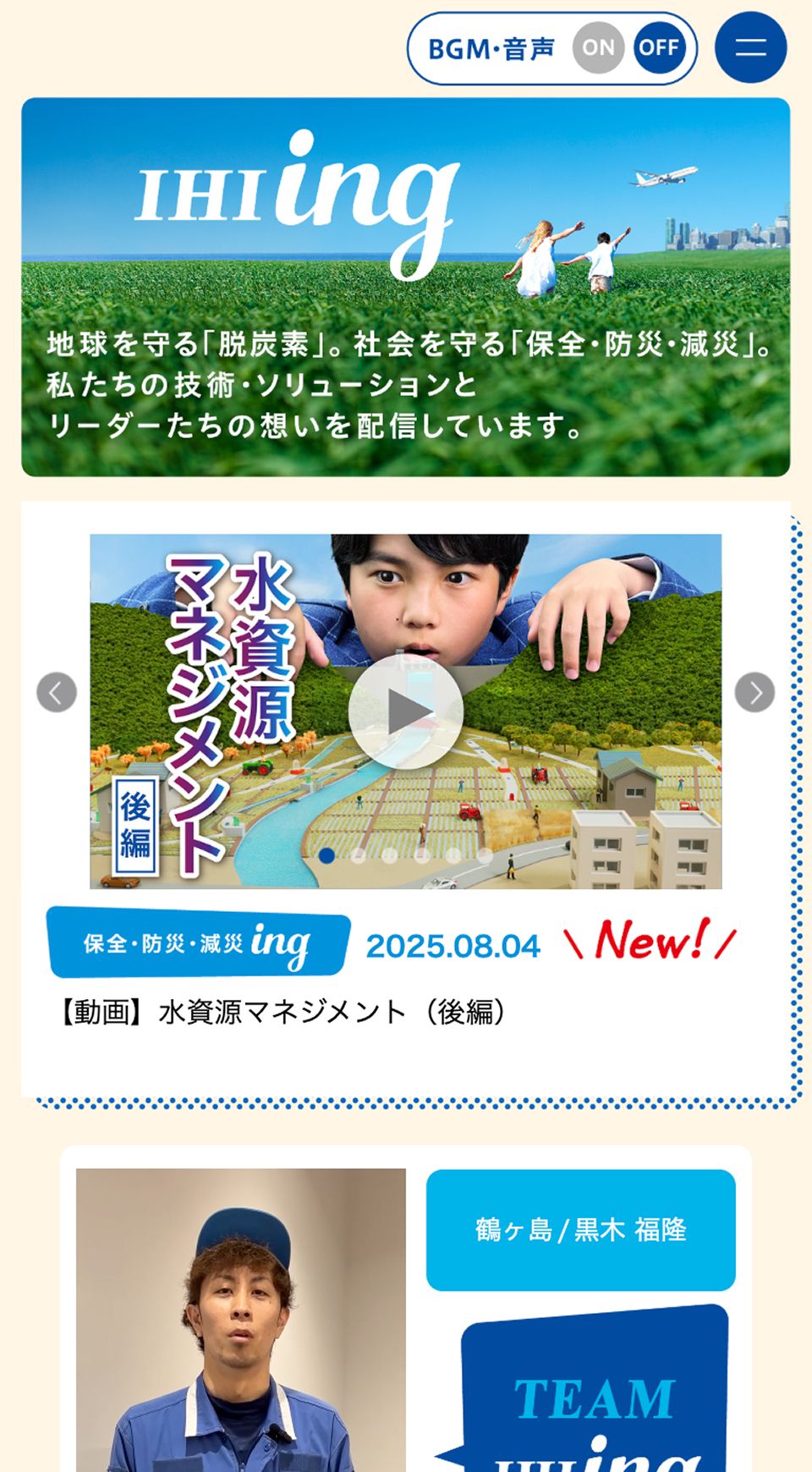Jump to the second carousel dot
The width and height of the screenshot is (812, 1472).
point(358,855)
